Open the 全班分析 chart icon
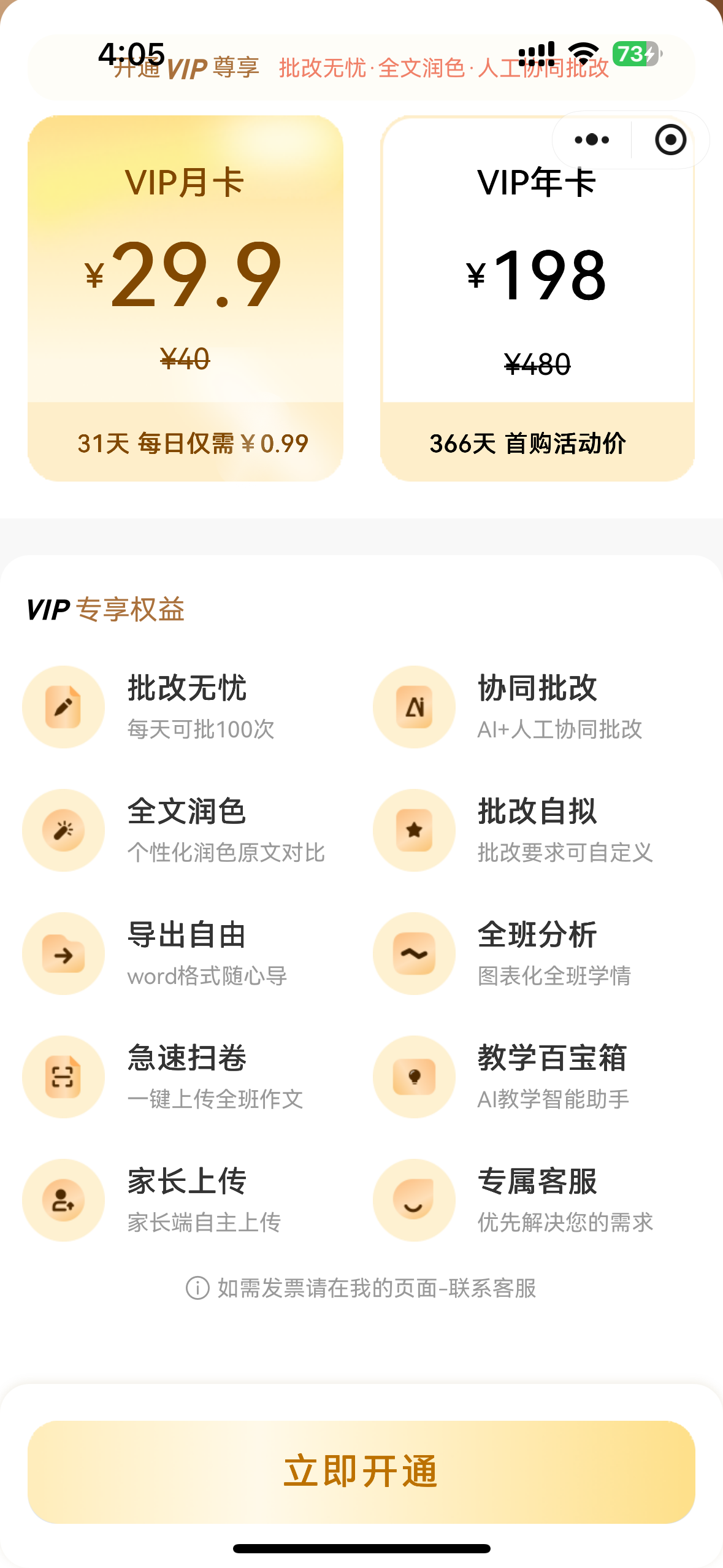The image size is (723, 1568). pyautogui.click(x=414, y=953)
